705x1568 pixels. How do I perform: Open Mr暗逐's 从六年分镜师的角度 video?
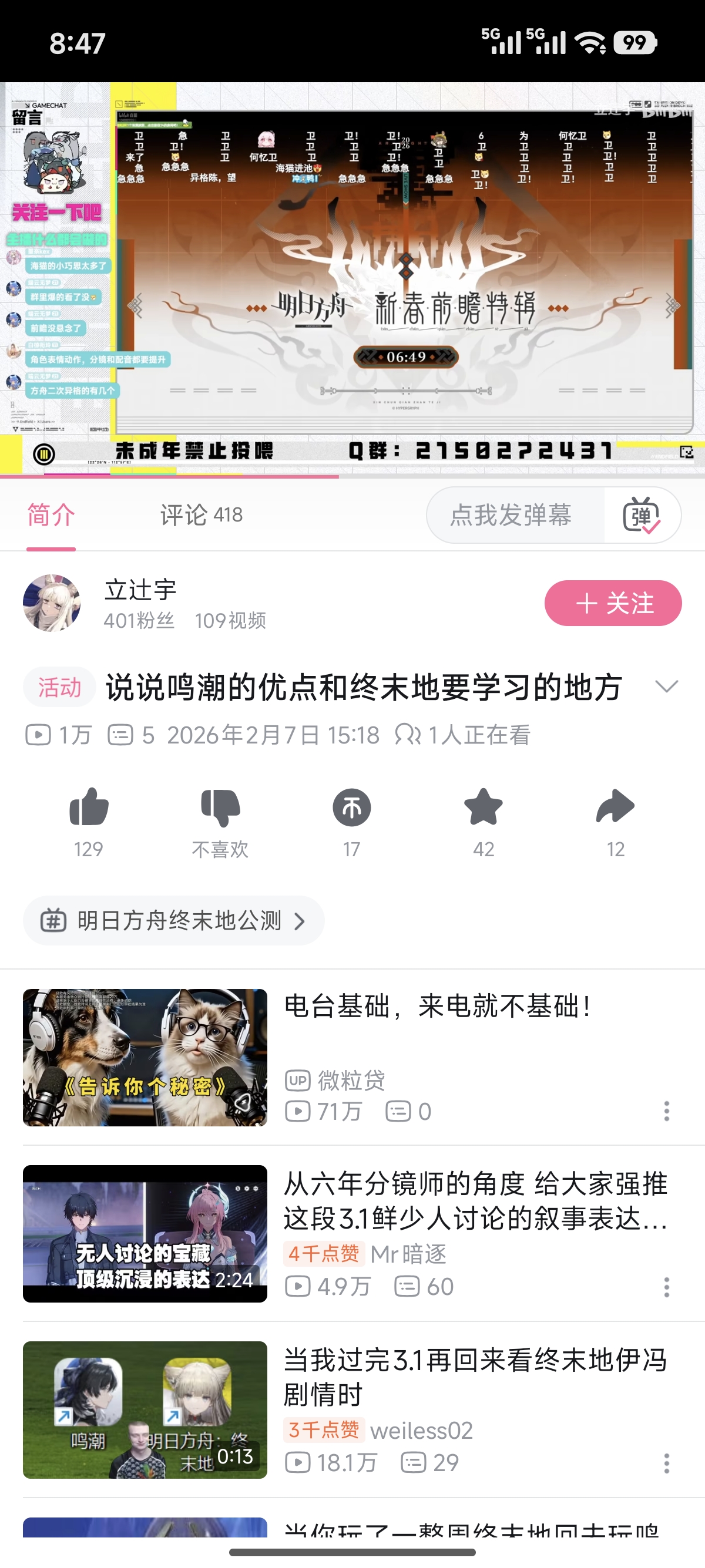[x=475, y=1200]
